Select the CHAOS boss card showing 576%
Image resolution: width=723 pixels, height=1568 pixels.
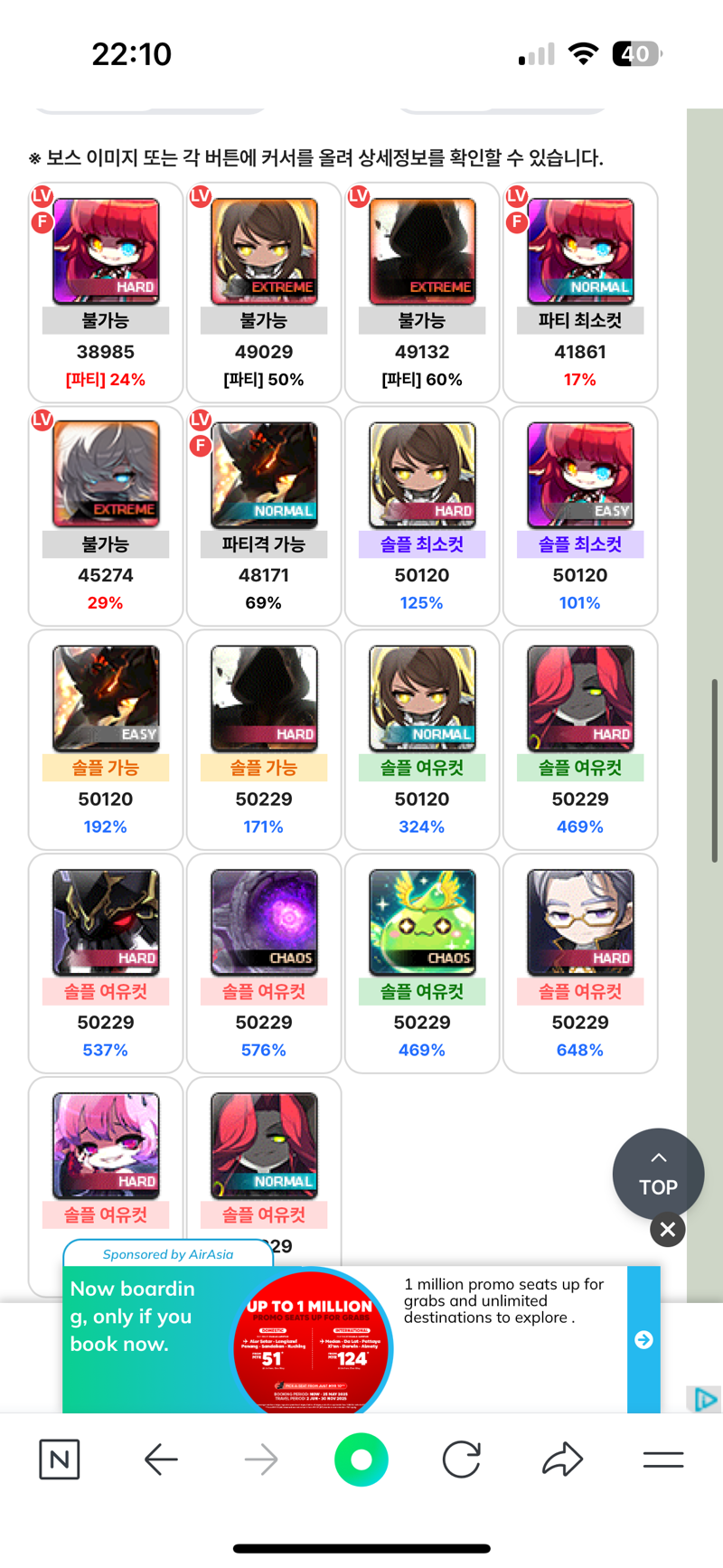point(264,963)
